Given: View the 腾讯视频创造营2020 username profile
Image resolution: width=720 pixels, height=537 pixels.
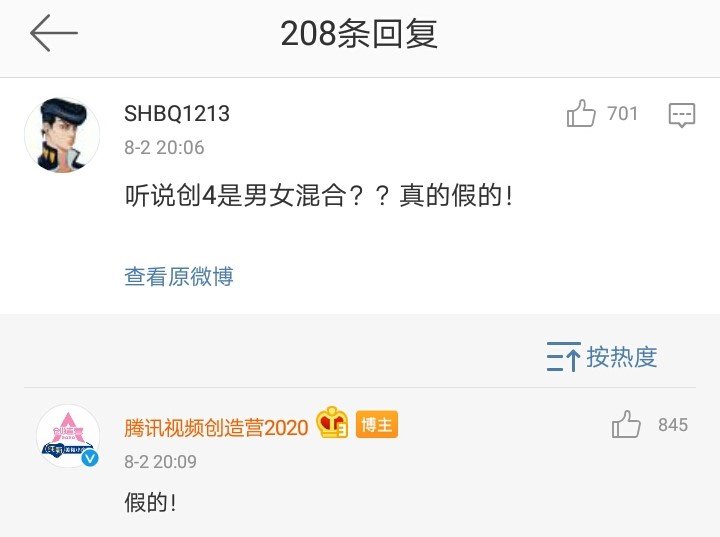Looking at the screenshot, I should (x=216, y=427).
